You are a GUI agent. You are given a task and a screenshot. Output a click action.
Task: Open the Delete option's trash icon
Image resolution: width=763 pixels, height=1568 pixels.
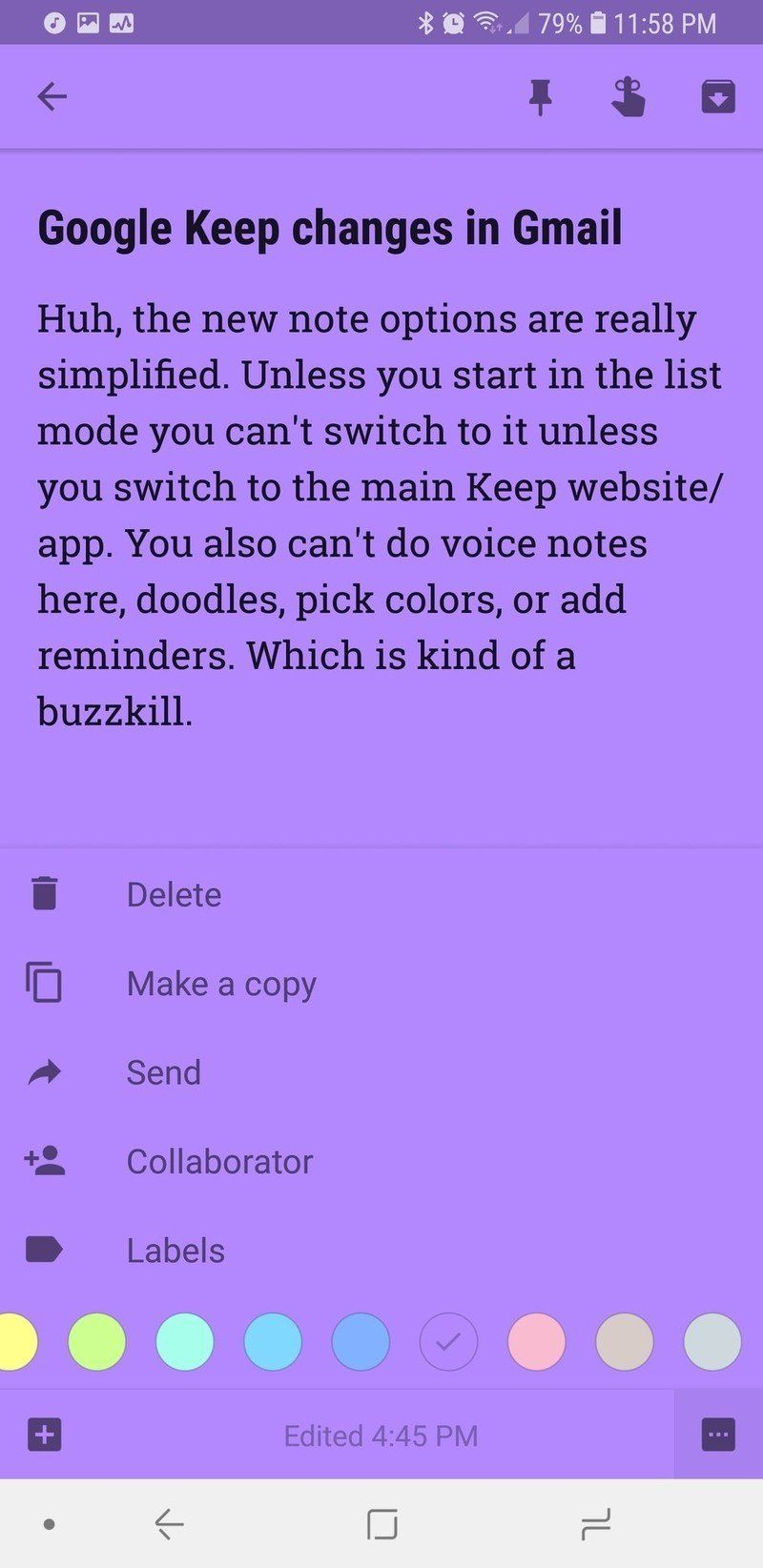43,894
